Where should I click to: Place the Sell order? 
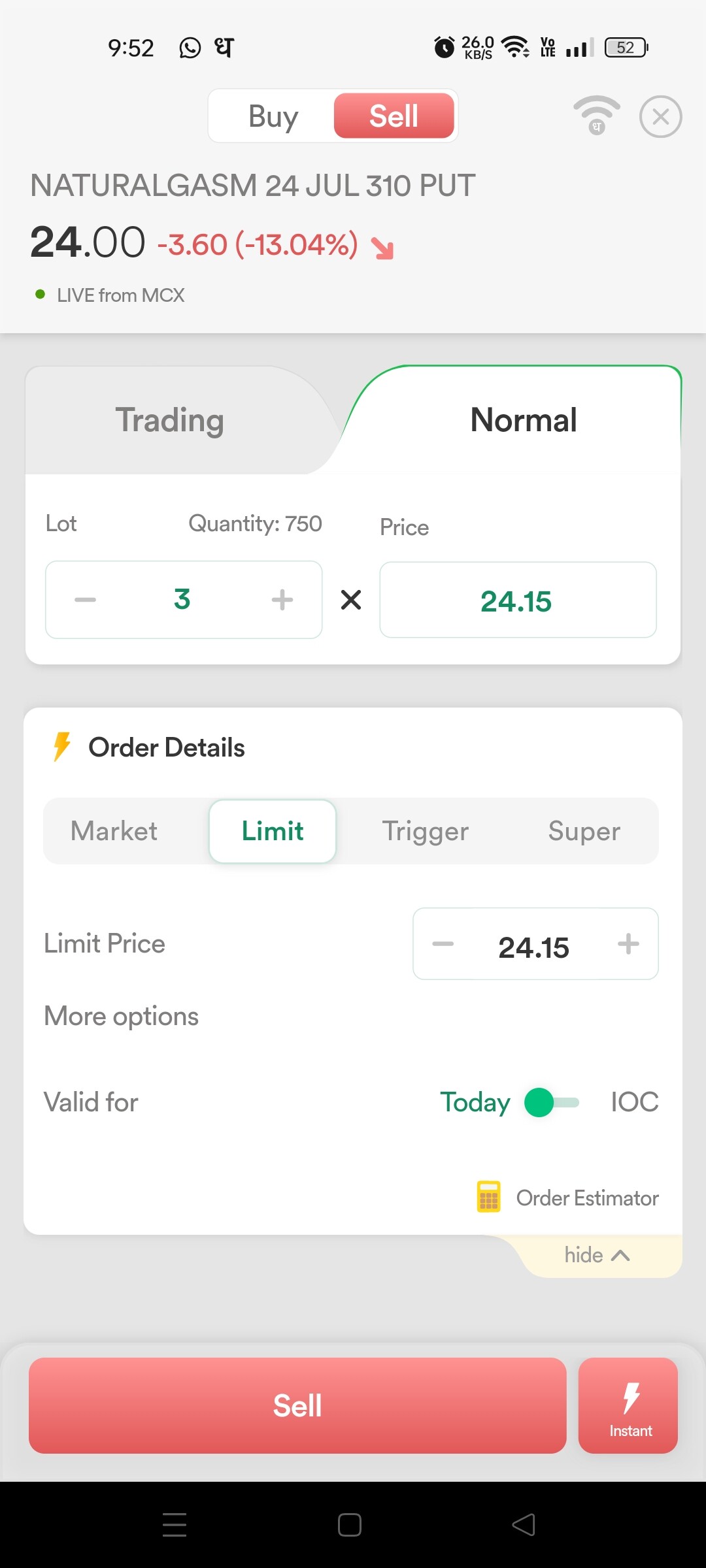[297, 1405]
